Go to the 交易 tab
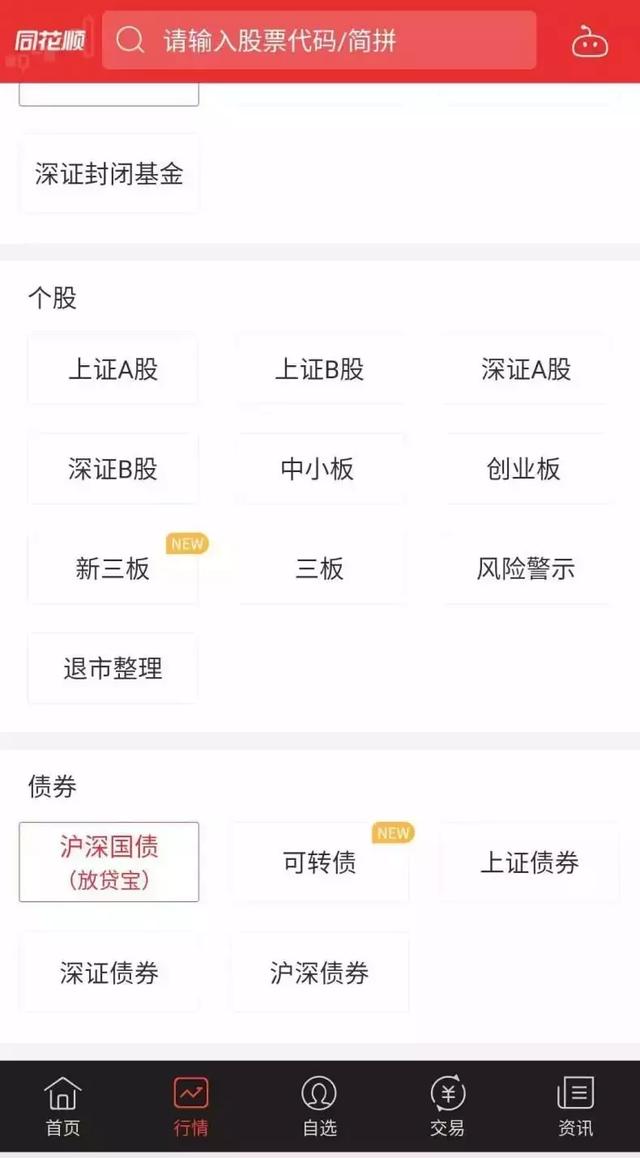The image size is (640, 1158). point(447,1106)
